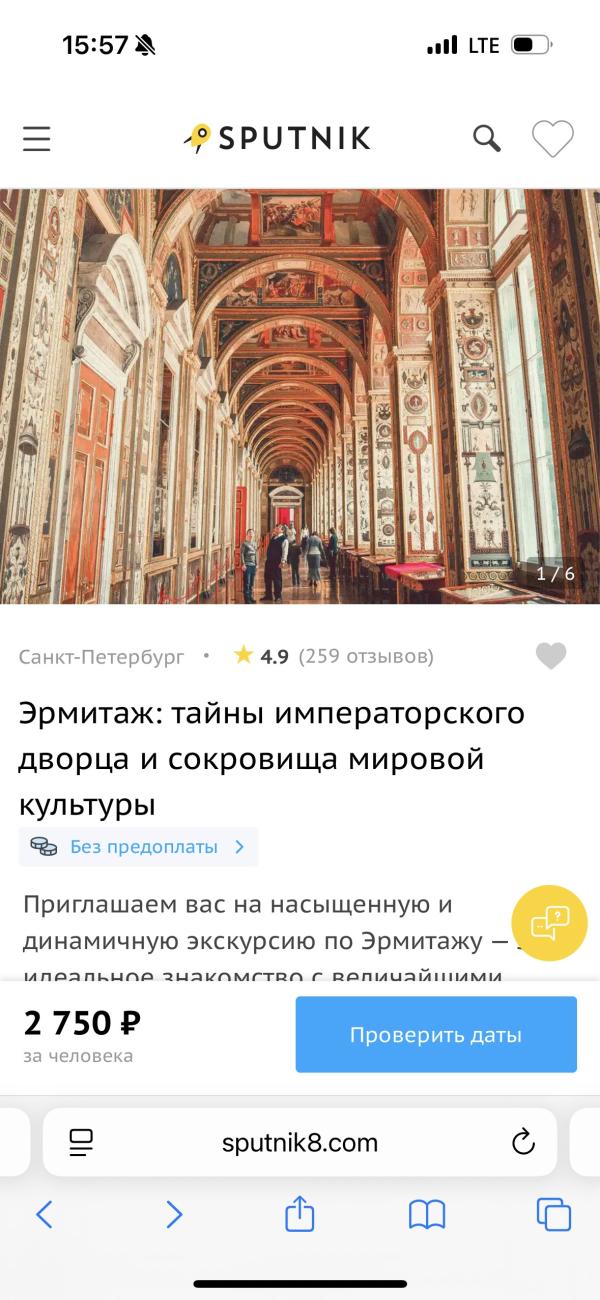Tap the sputnik8.com address bar
The image size is (600, 1300).
[300, 1142]
